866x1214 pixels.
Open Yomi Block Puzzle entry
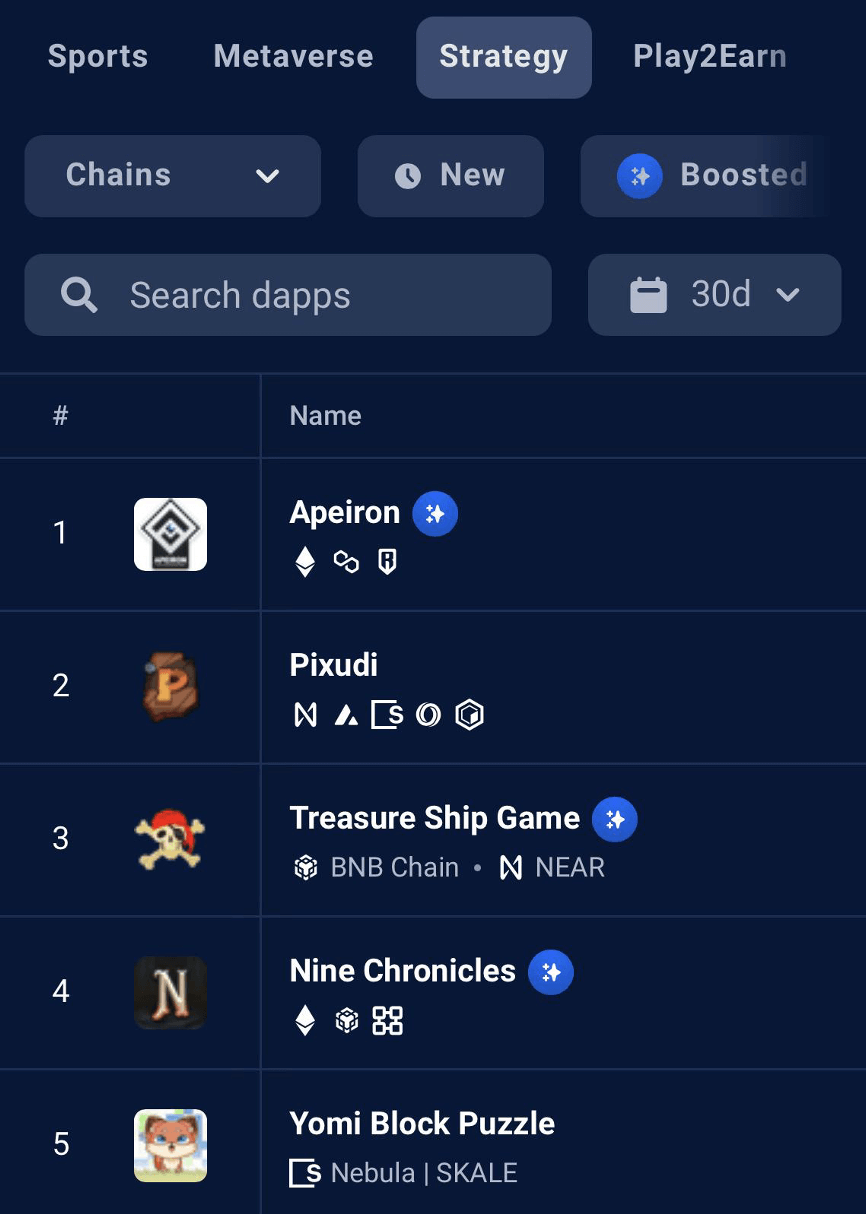pos(421,1123)
